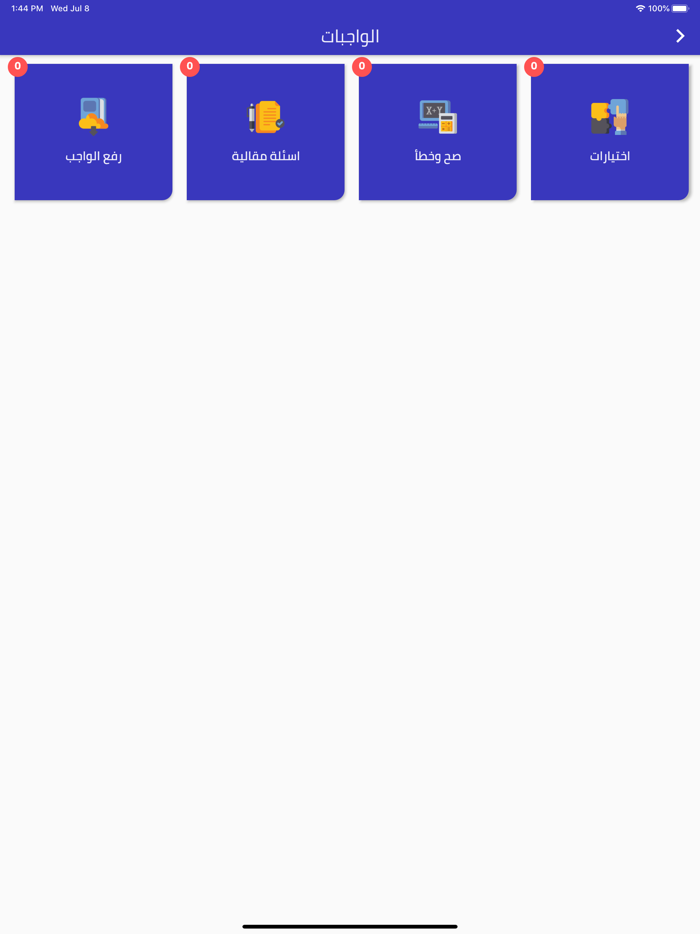The width and height of the screenshot is (700, 934).
Task: Open the اسئلة مقالية card
Action: pos(265,132)
